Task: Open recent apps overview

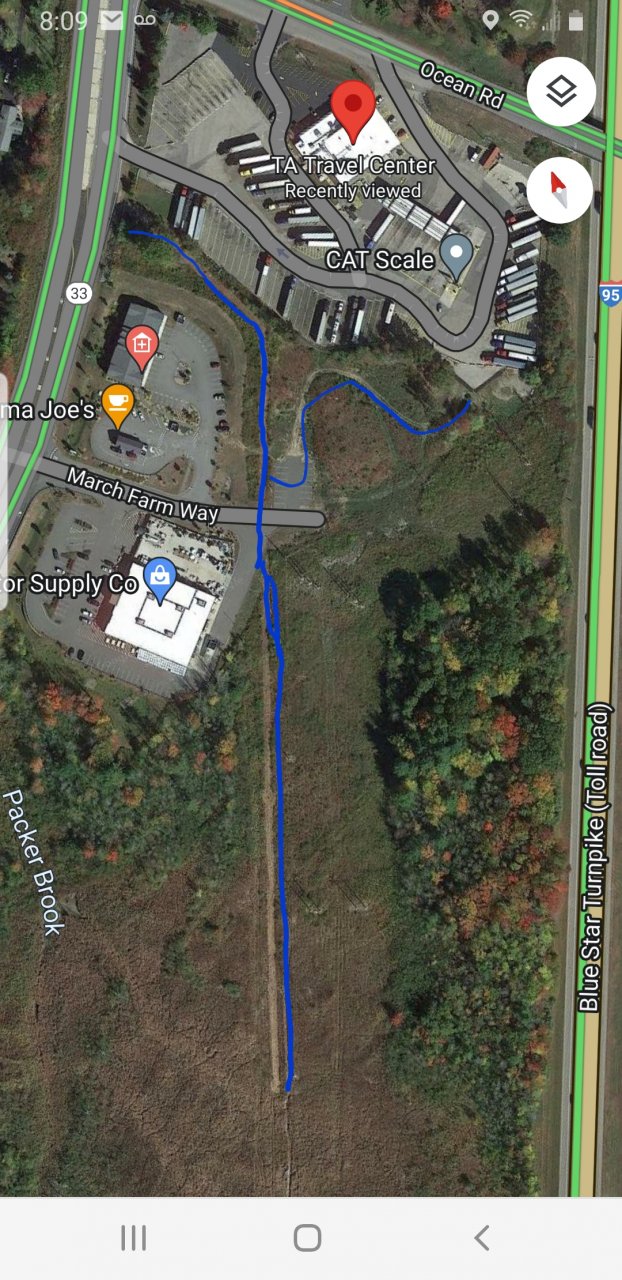Action: click(x=133, y=1238)
